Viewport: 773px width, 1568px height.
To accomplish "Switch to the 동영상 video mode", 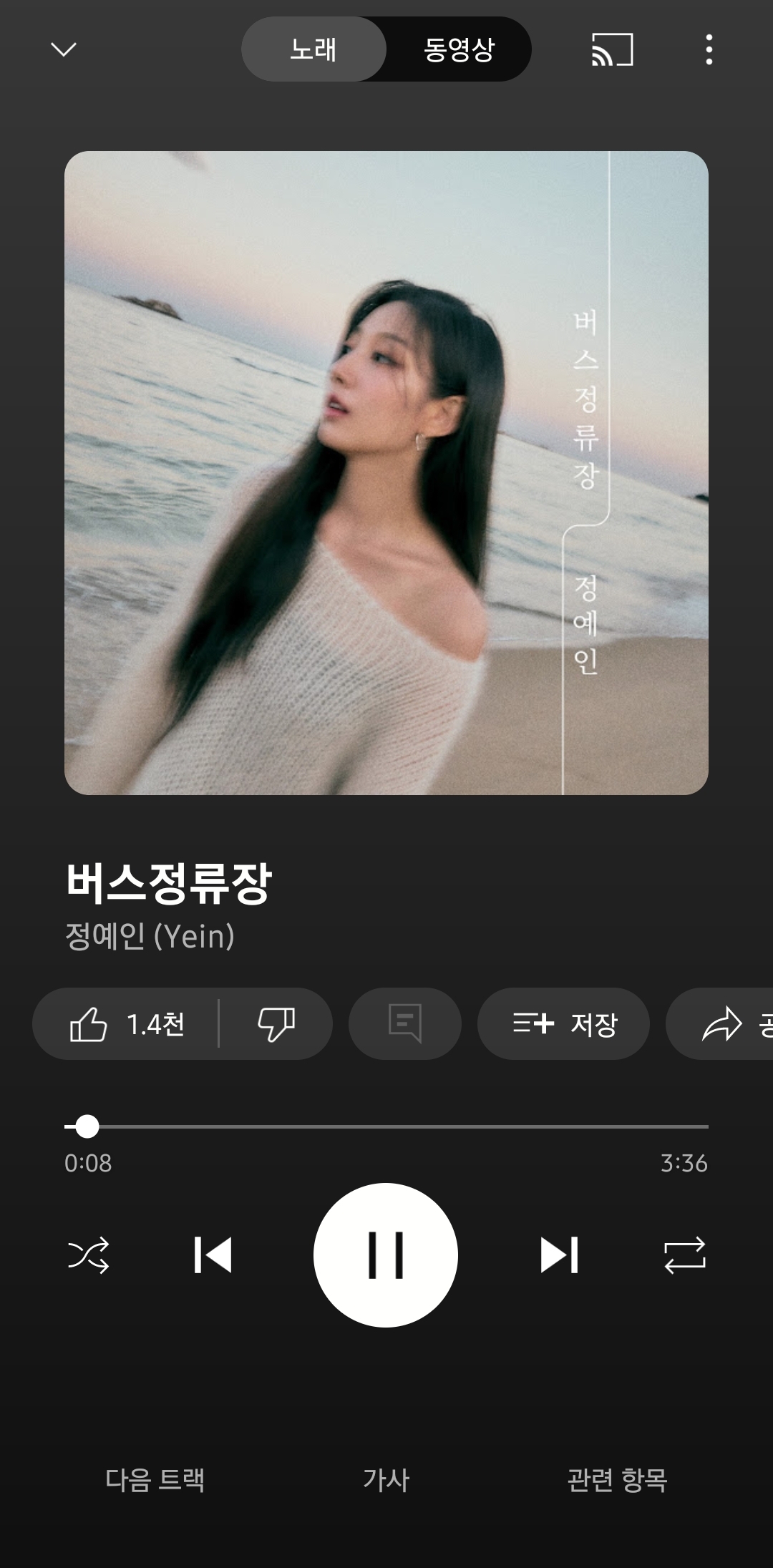I will tap(459, 49).
